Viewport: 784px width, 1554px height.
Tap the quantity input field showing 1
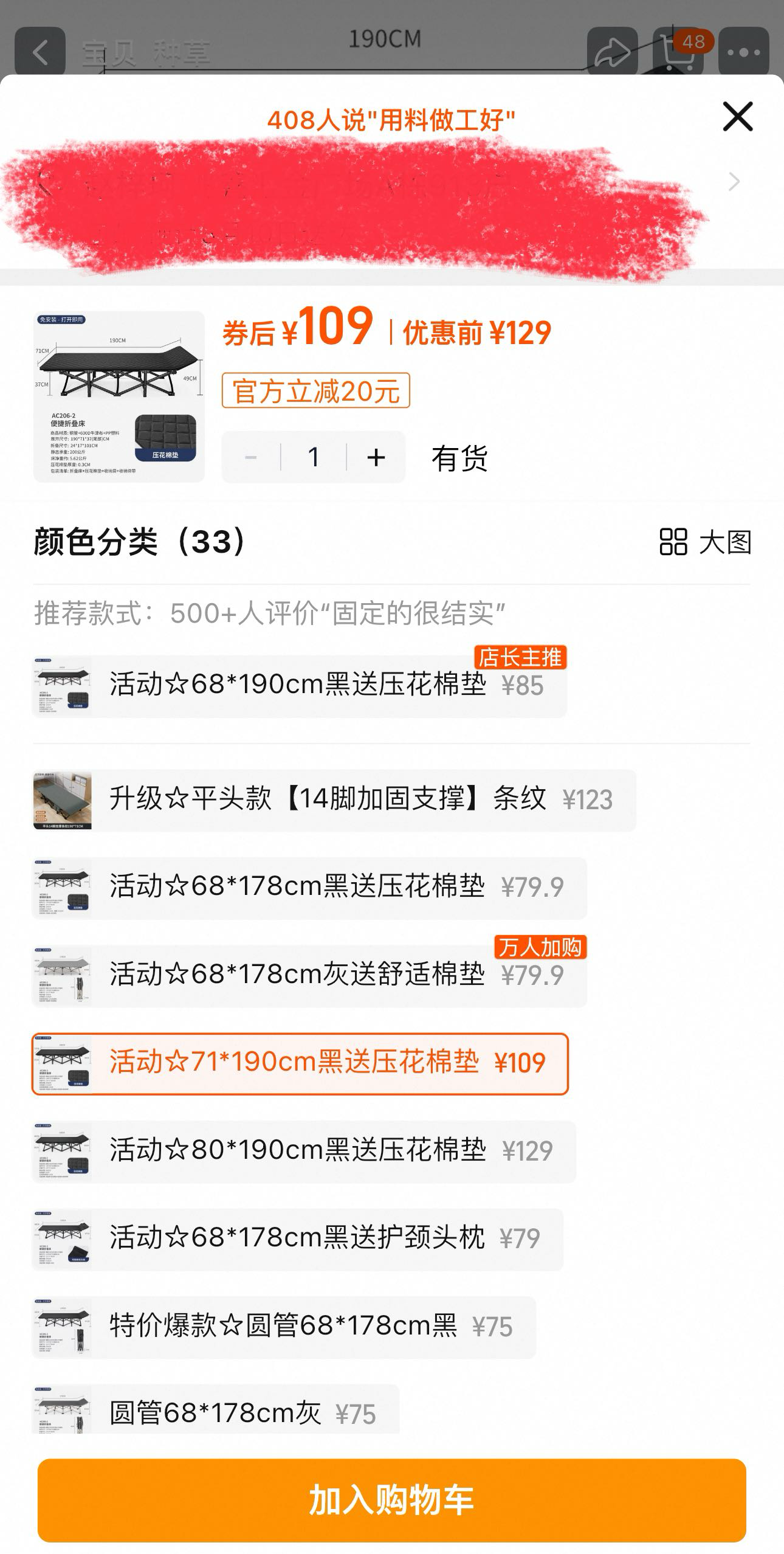pos(313,458)
